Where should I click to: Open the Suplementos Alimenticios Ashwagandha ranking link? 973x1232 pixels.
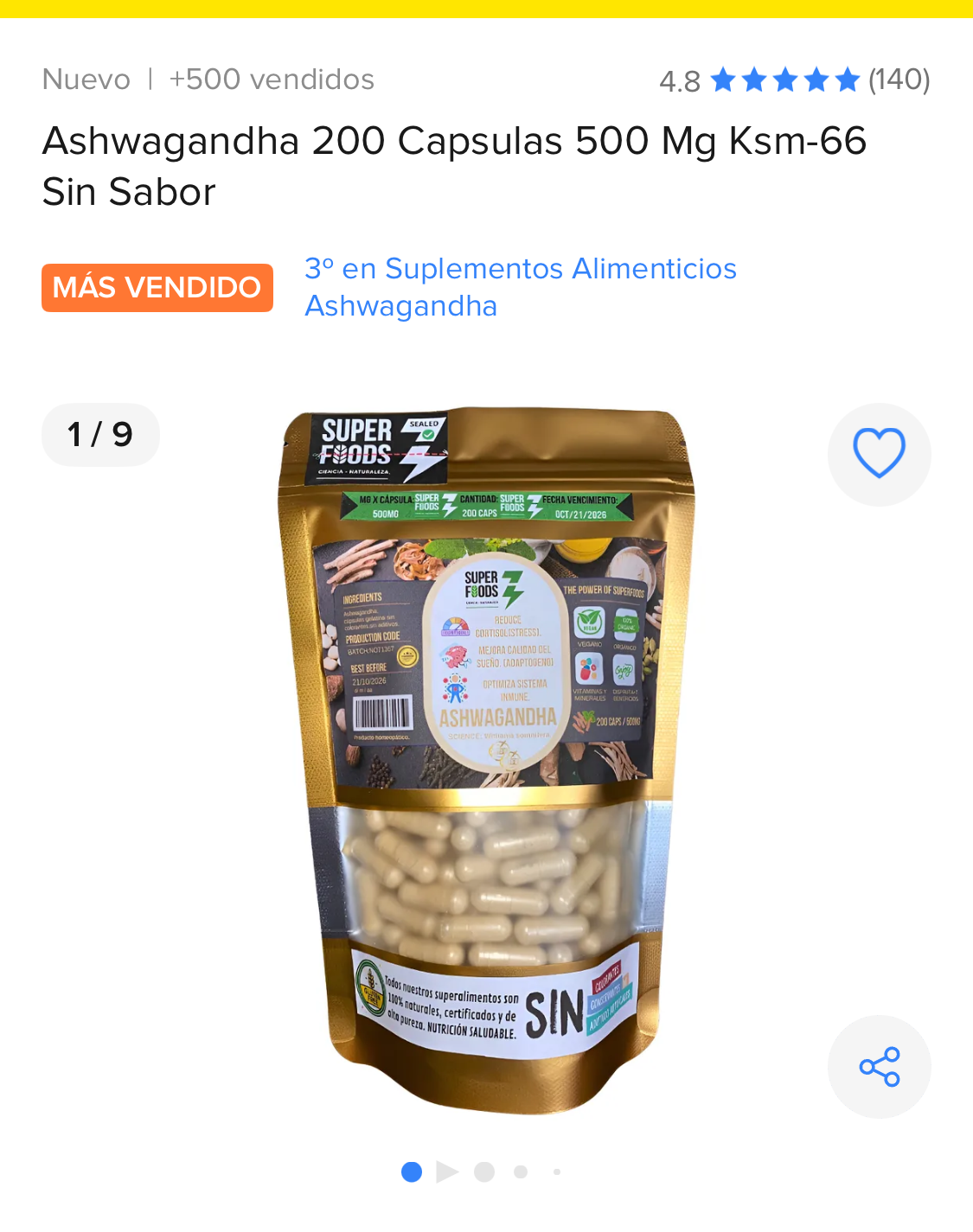(x=521, y=287)
